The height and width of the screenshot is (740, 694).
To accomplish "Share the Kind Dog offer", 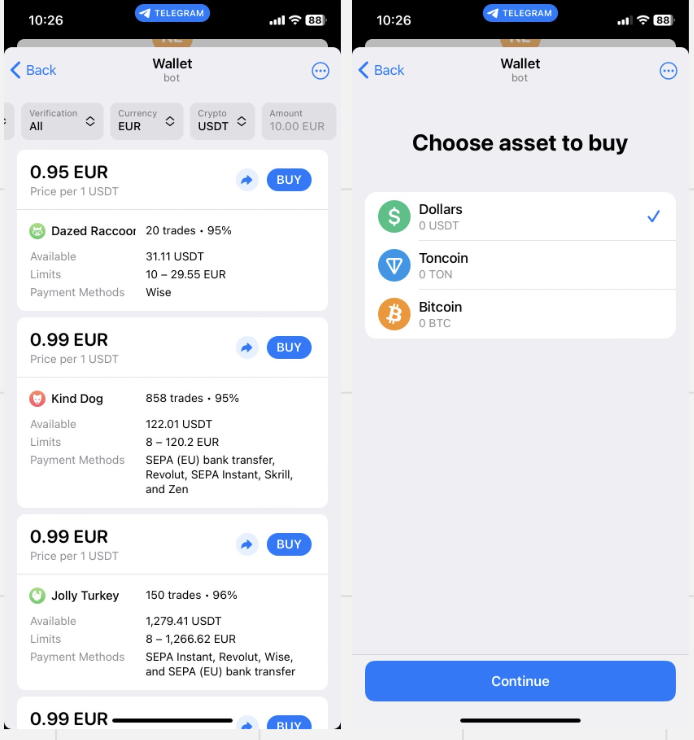I will pos(246,348).
